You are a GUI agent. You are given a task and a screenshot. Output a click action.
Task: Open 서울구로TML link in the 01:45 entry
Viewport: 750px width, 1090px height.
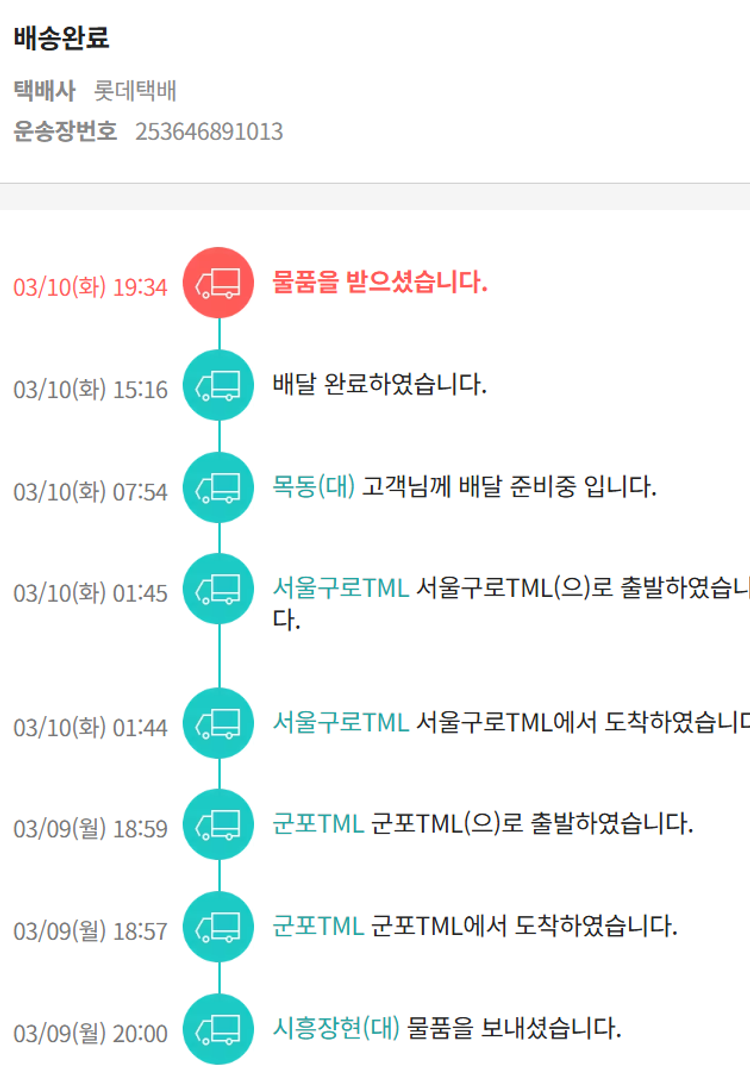pyautogui.click(x=340, y=588)
